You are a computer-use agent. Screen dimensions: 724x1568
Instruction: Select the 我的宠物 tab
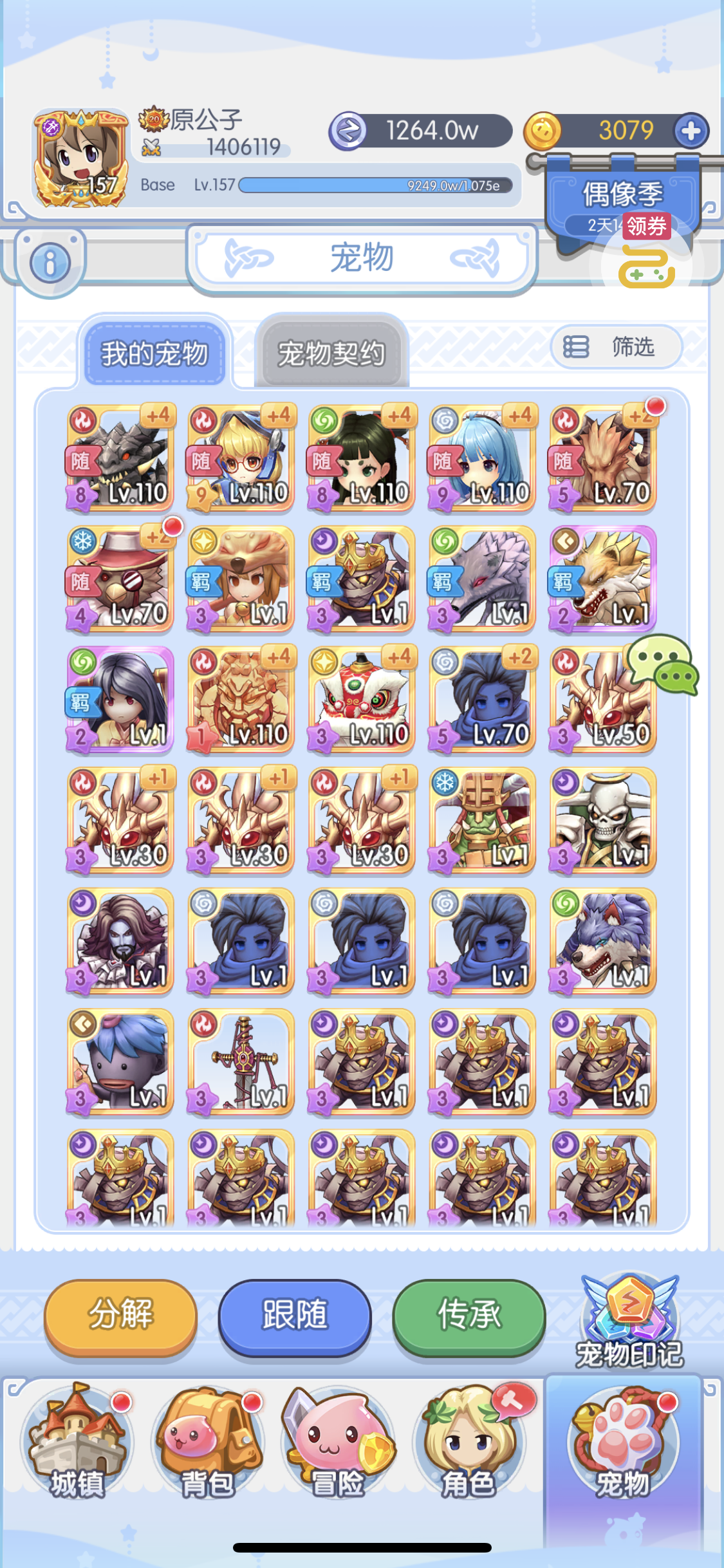[154, 353]
